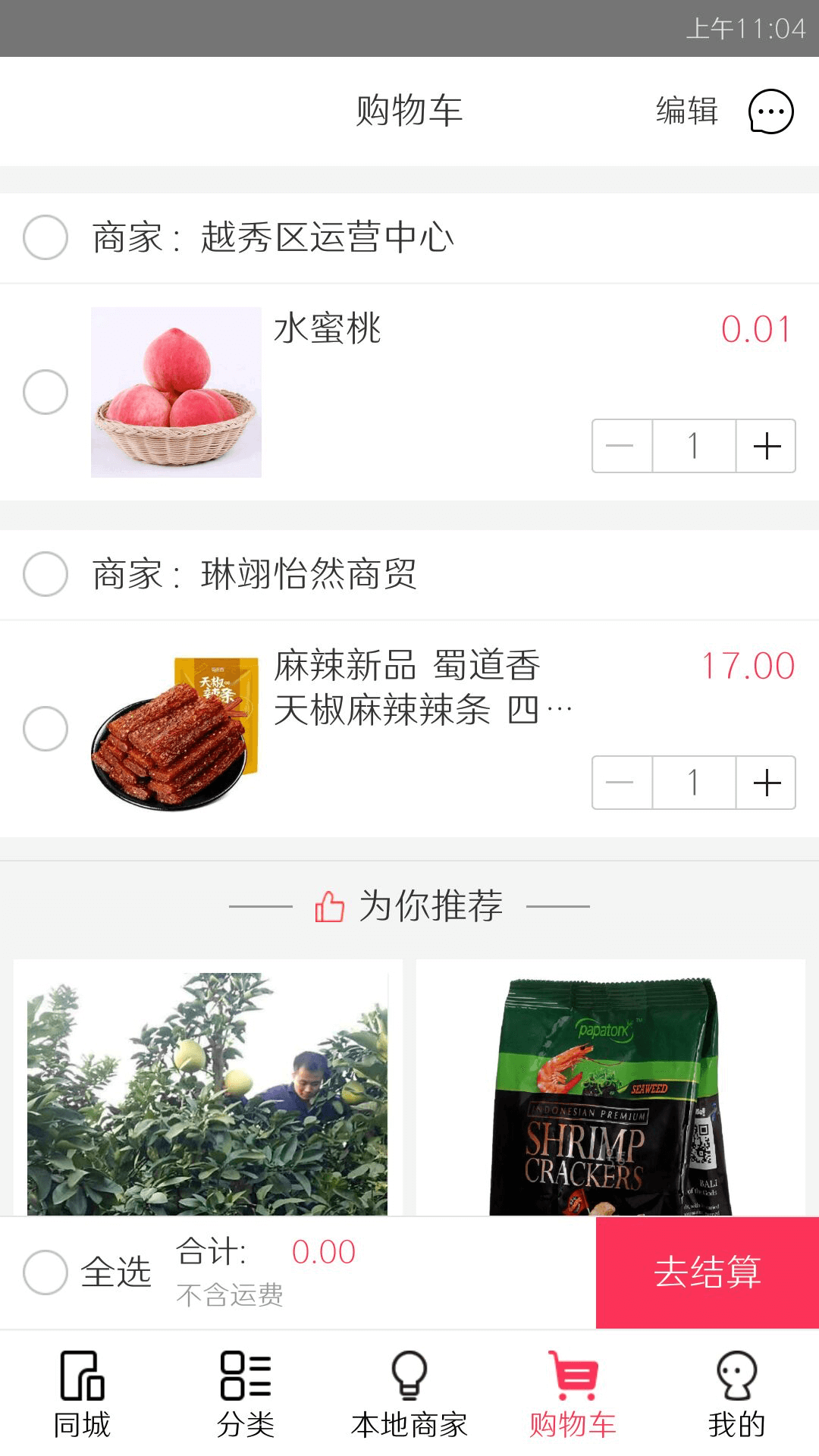
Task: Select all items from 琳翊怡然商贸
Action: pos(45,574)
